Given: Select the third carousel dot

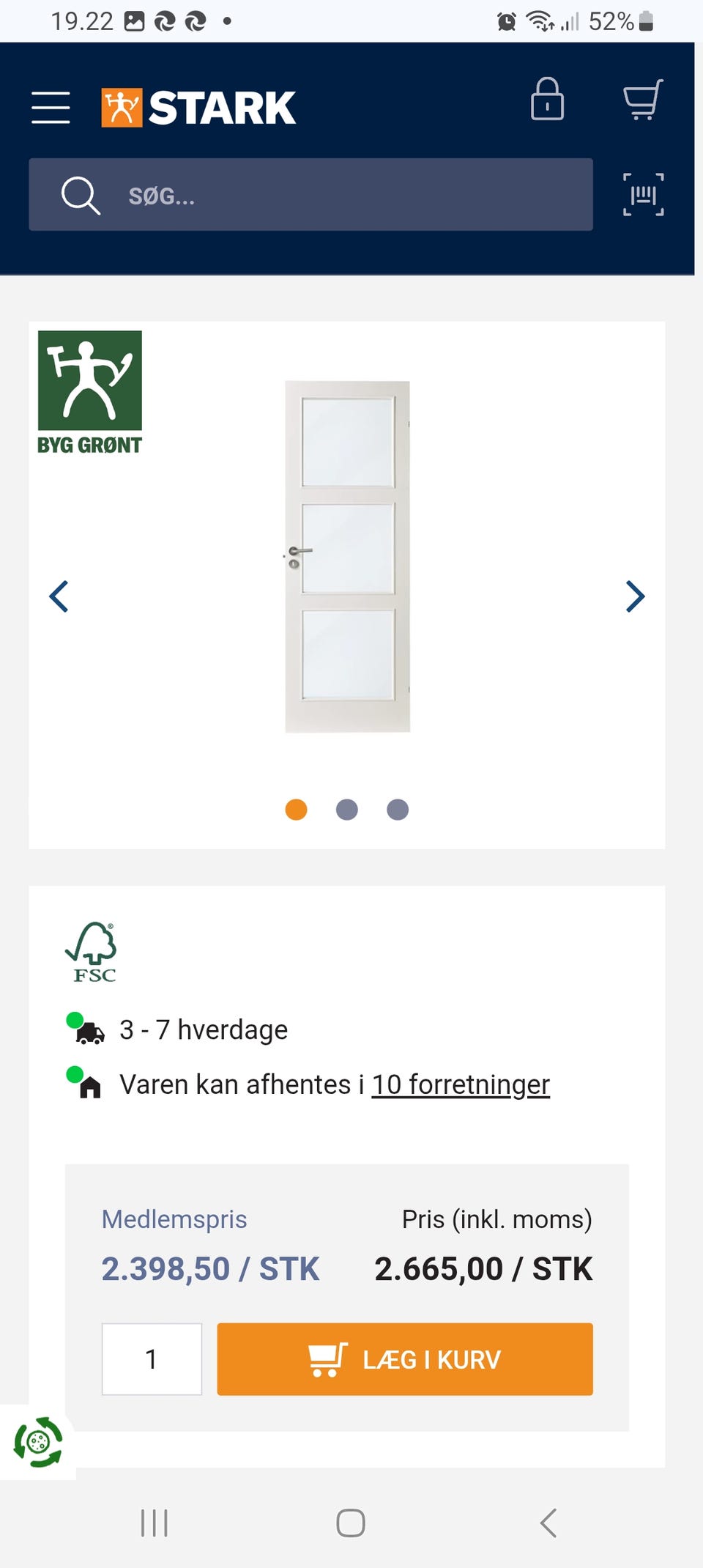Looking at the screenshot, I should coord(397,810).
